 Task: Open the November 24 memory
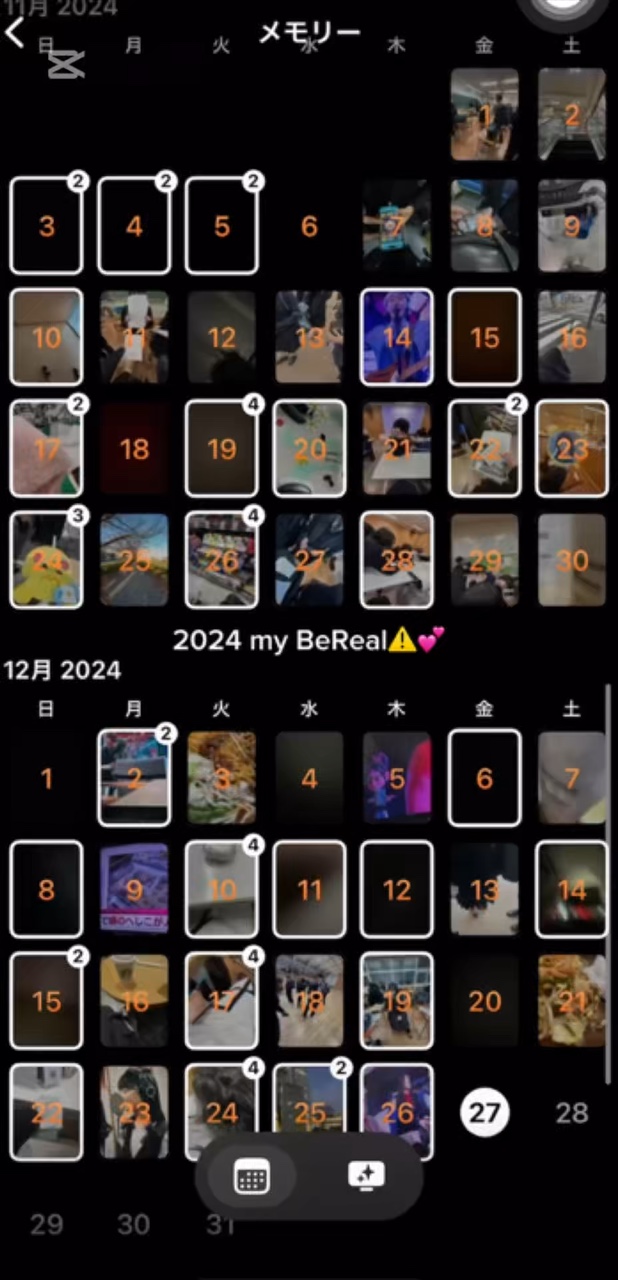pos(47,560)
